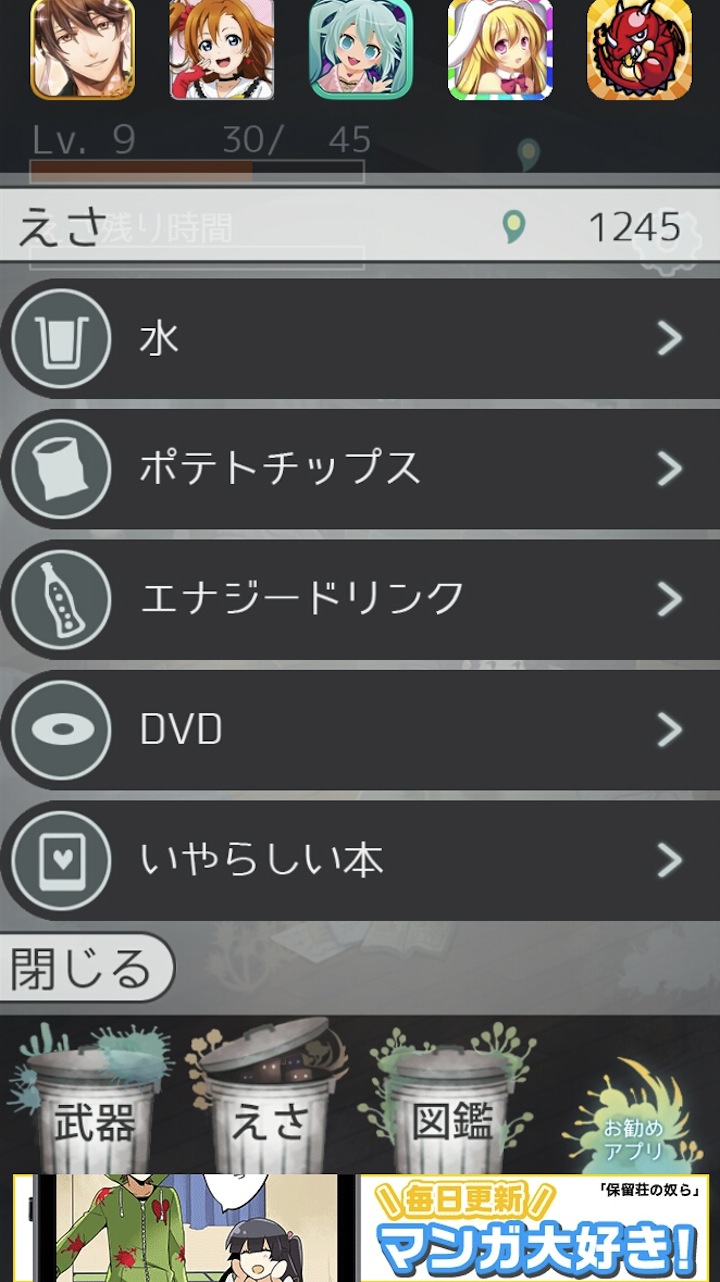
Task: Close the feed menu with 閉じる
Action: 84,968
